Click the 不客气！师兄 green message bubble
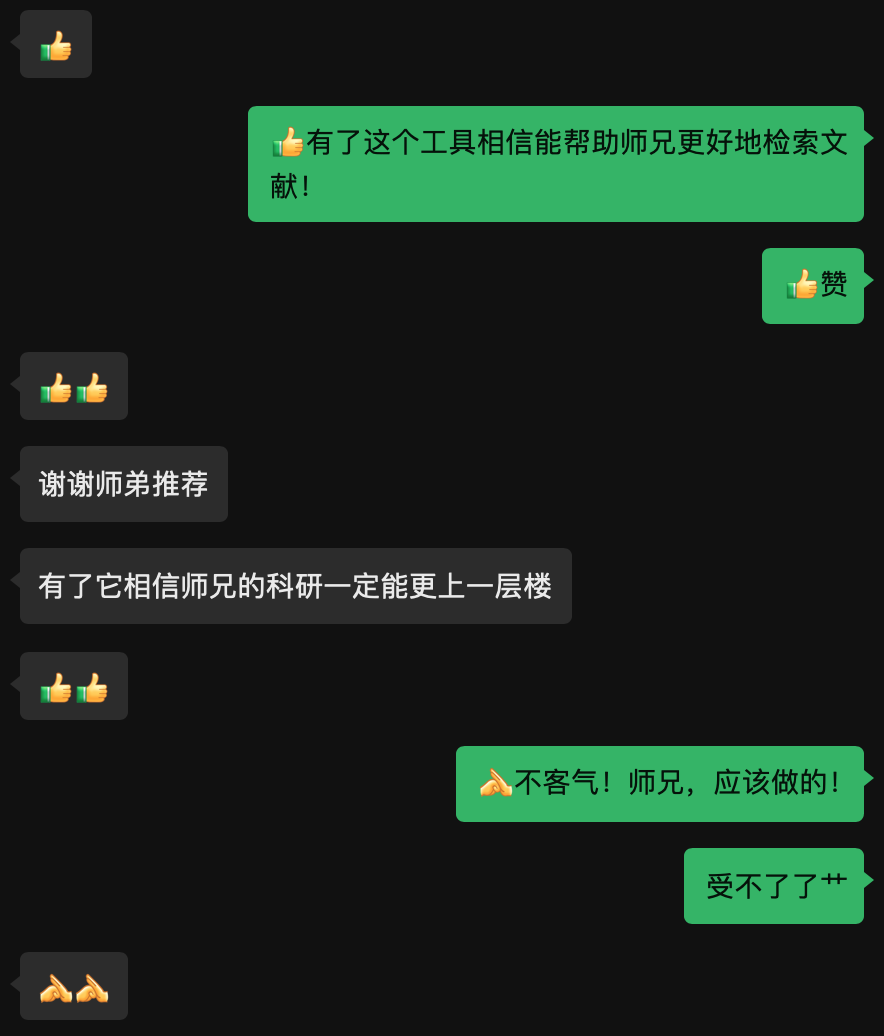 tap(660, 783)
